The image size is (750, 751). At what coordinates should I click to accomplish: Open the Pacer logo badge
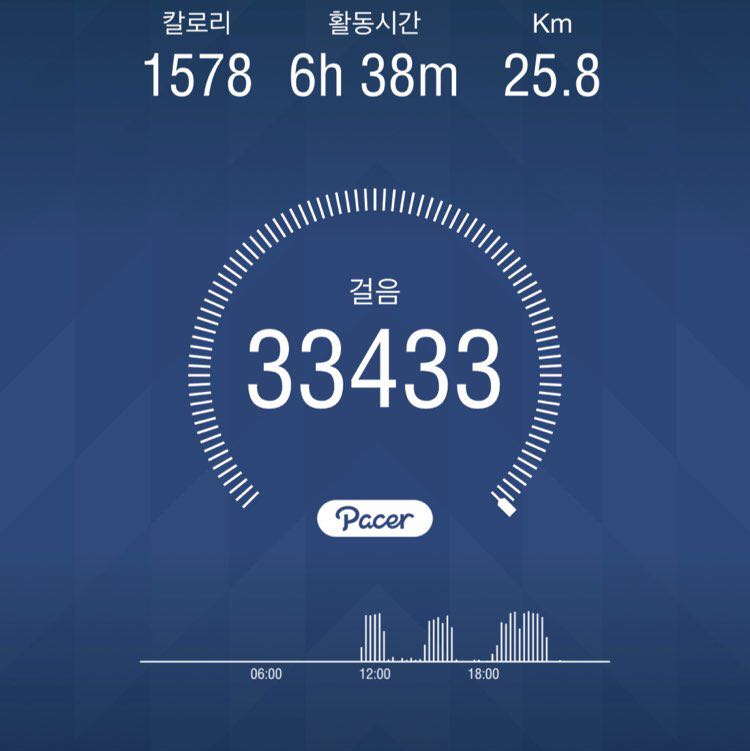coord(375,517)
